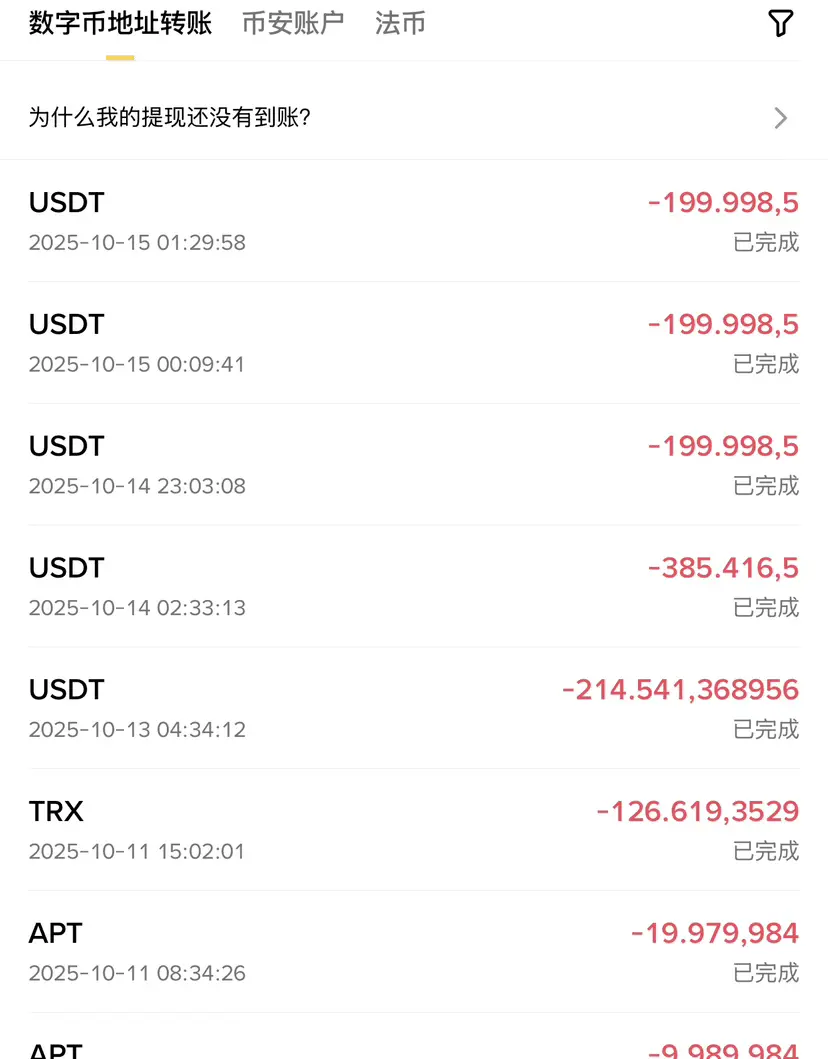
Task: View the TRX transfer from 2025-10-11 15:02:01
Action: pos(413,830)
